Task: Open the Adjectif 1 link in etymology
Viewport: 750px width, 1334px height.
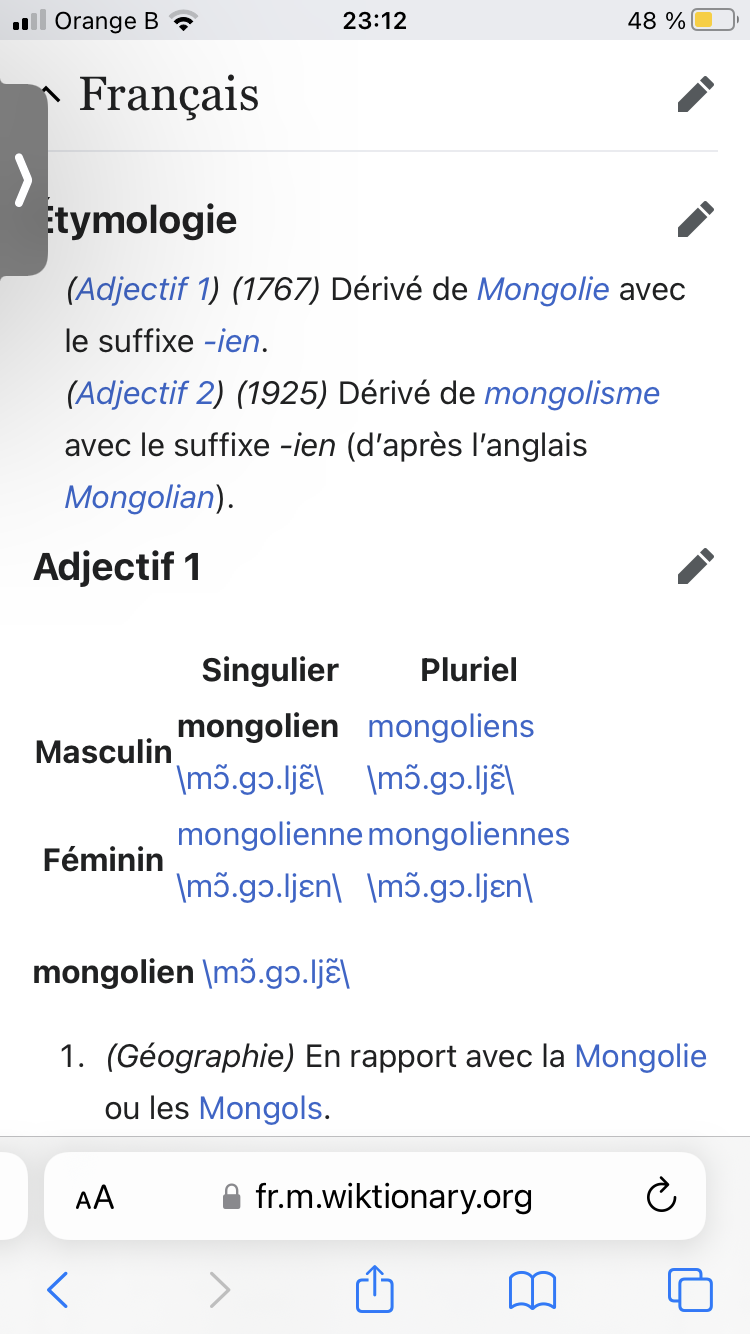Action: 143,290
